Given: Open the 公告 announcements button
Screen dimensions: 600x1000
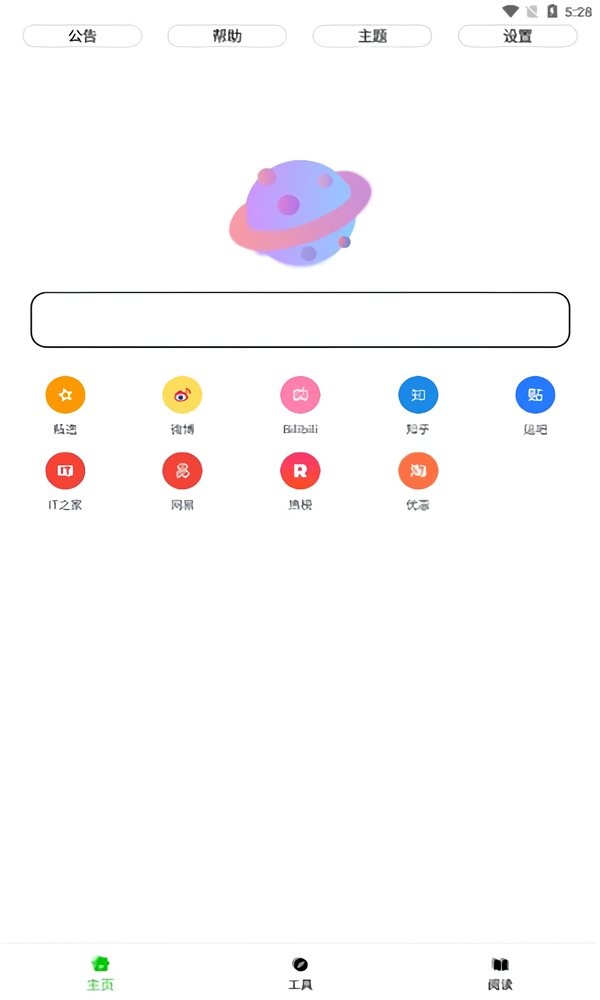Looking at the screenshot, I should (x=82, y=36).
